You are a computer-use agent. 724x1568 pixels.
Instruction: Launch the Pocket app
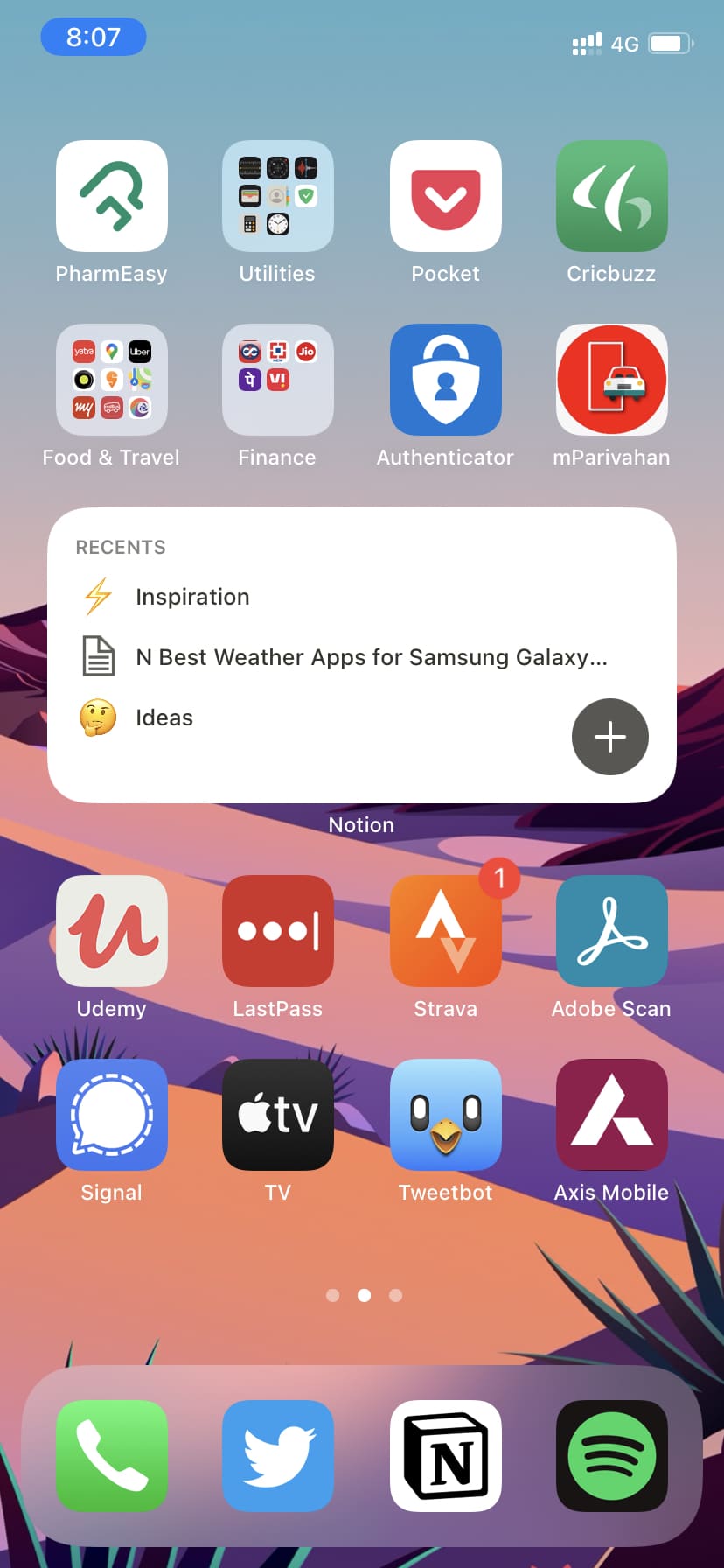pyautogui.click(x=446, y=196)
